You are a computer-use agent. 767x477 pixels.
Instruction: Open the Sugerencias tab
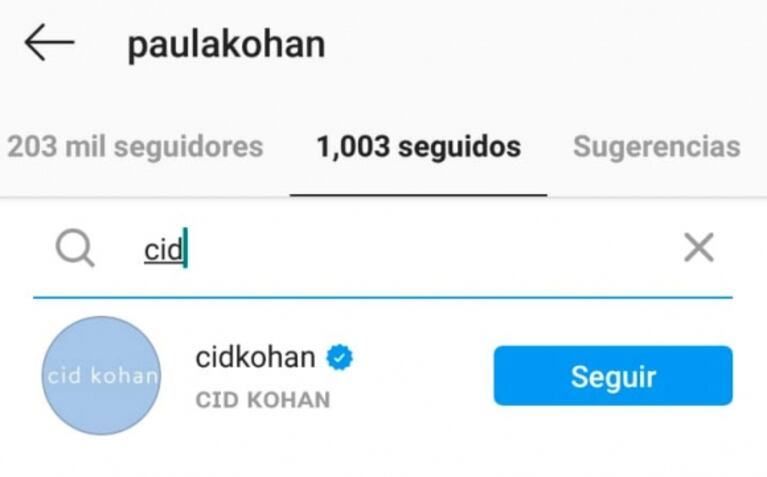656,147
